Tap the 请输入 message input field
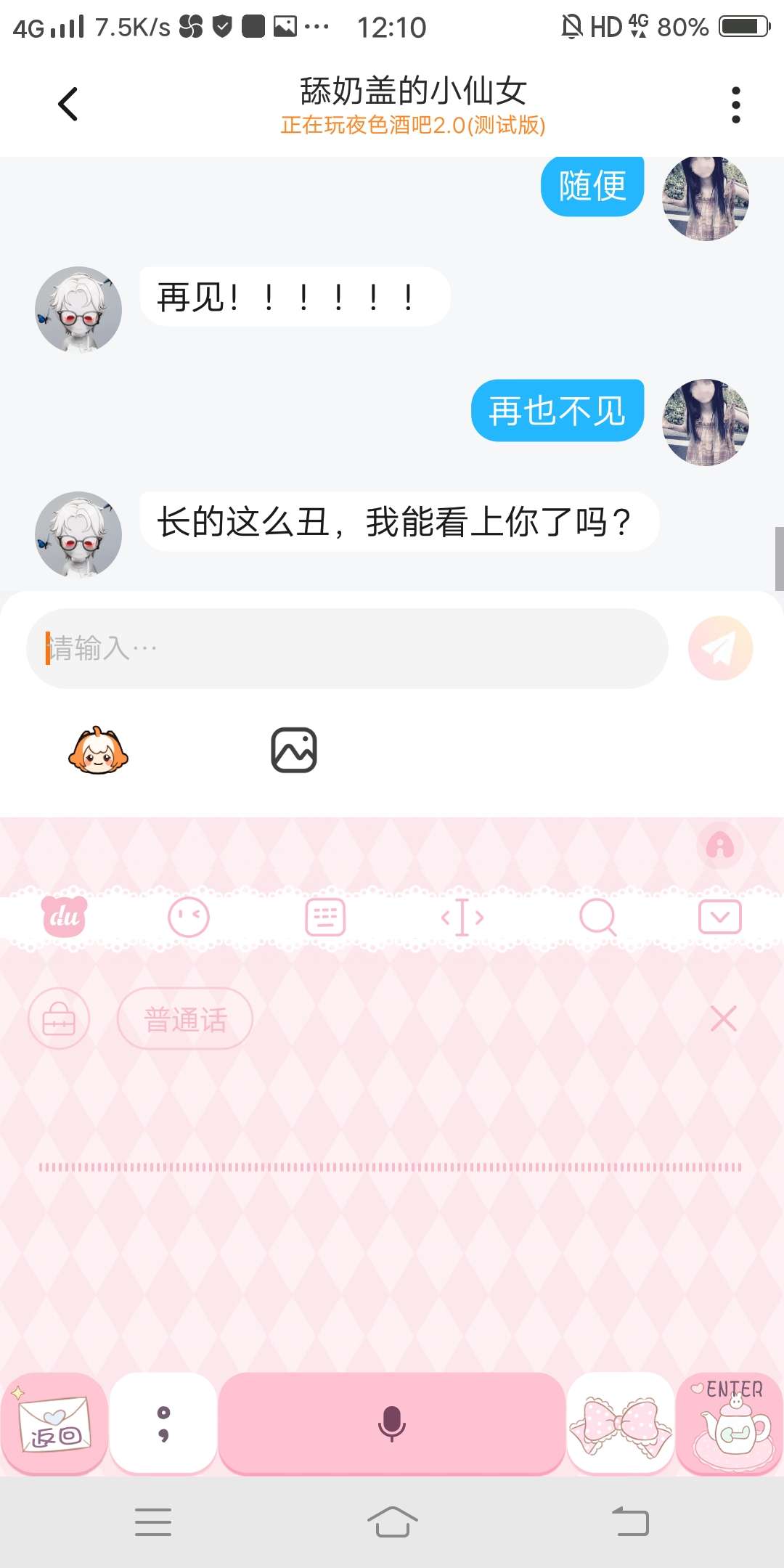Image resolution: width=784 pixels, height=1568 pixels. click(347, 648)
